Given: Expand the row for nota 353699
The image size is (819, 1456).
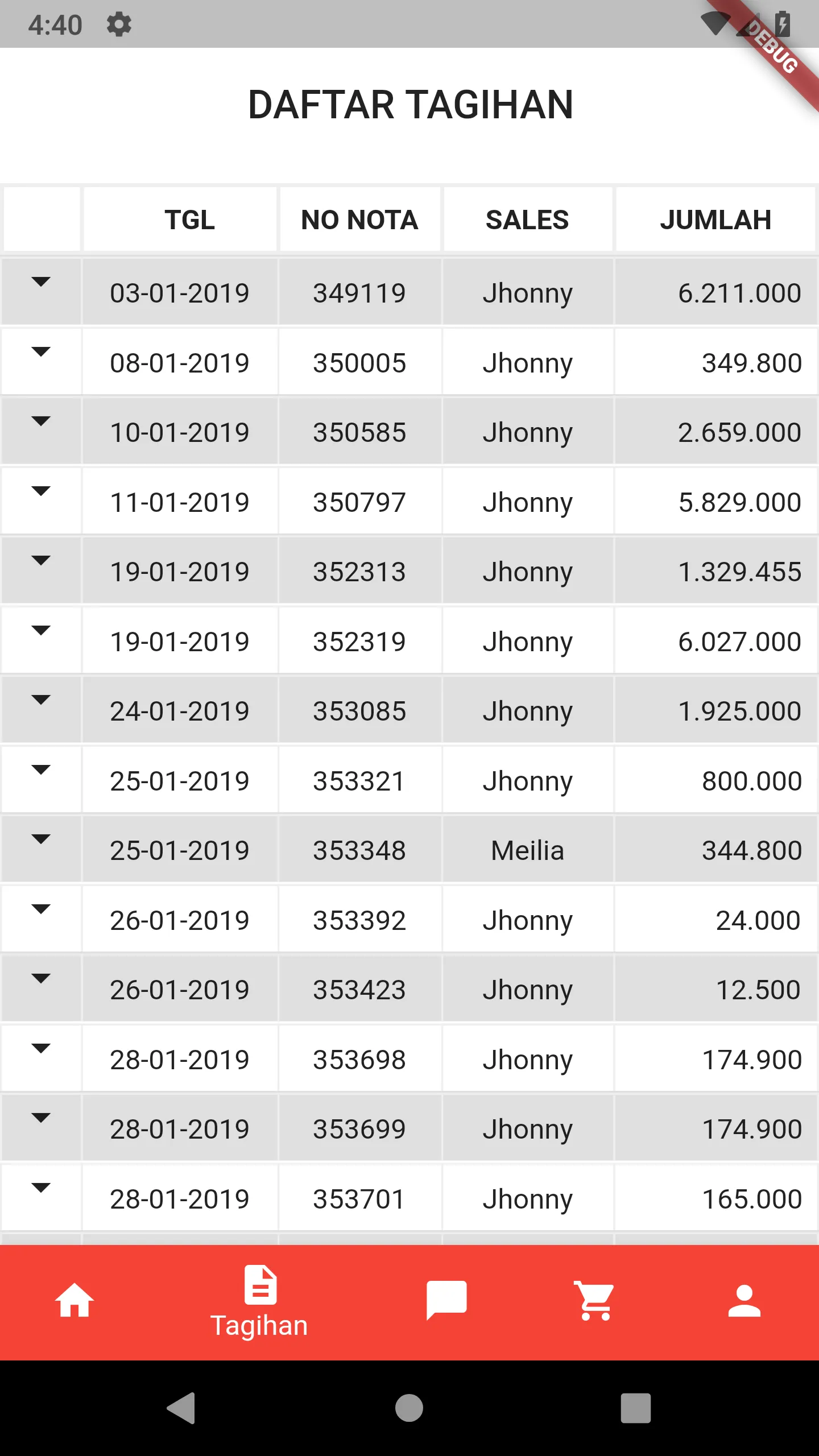Looking at the screenshot, I should (x=41, y=1118).
